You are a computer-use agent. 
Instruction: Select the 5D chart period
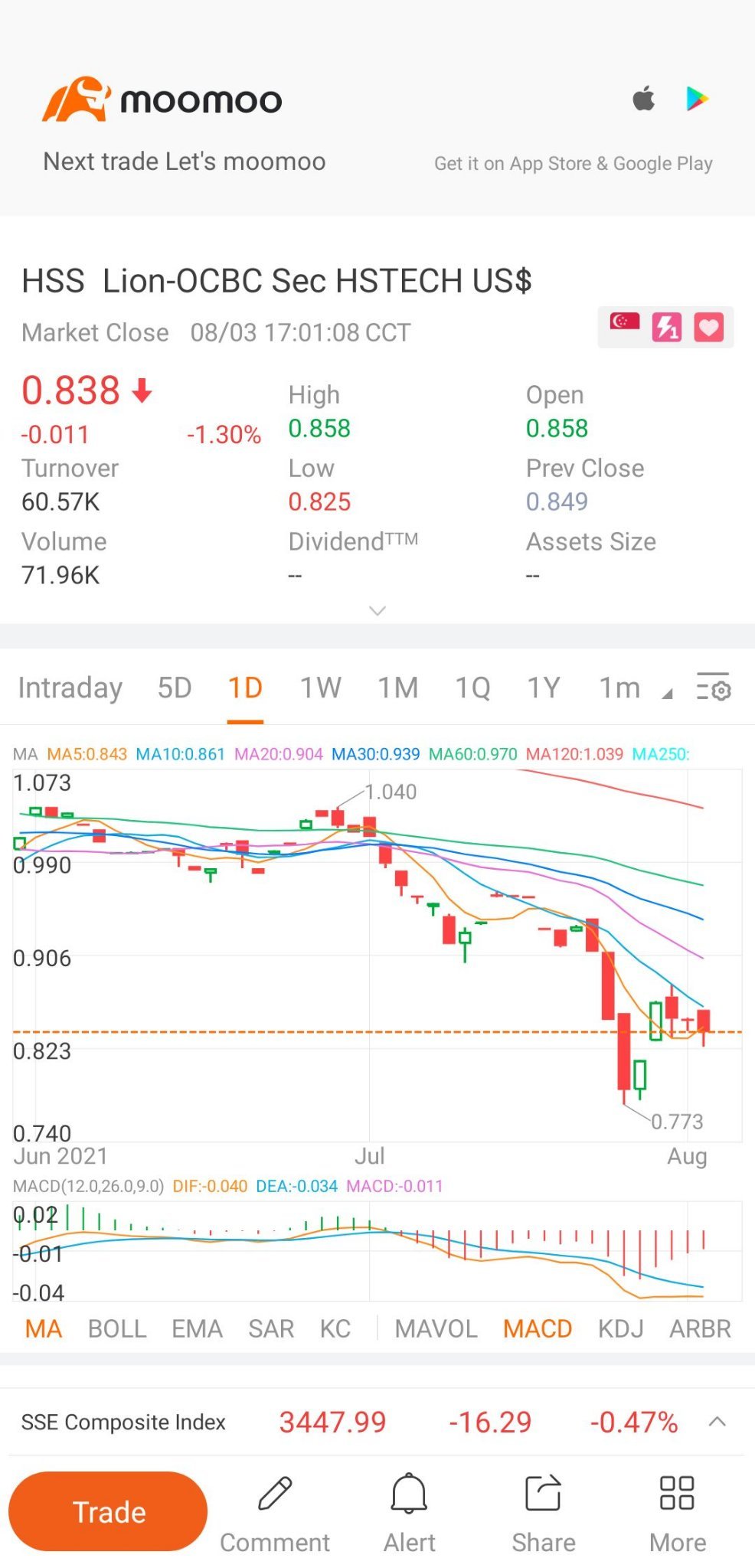175,688
